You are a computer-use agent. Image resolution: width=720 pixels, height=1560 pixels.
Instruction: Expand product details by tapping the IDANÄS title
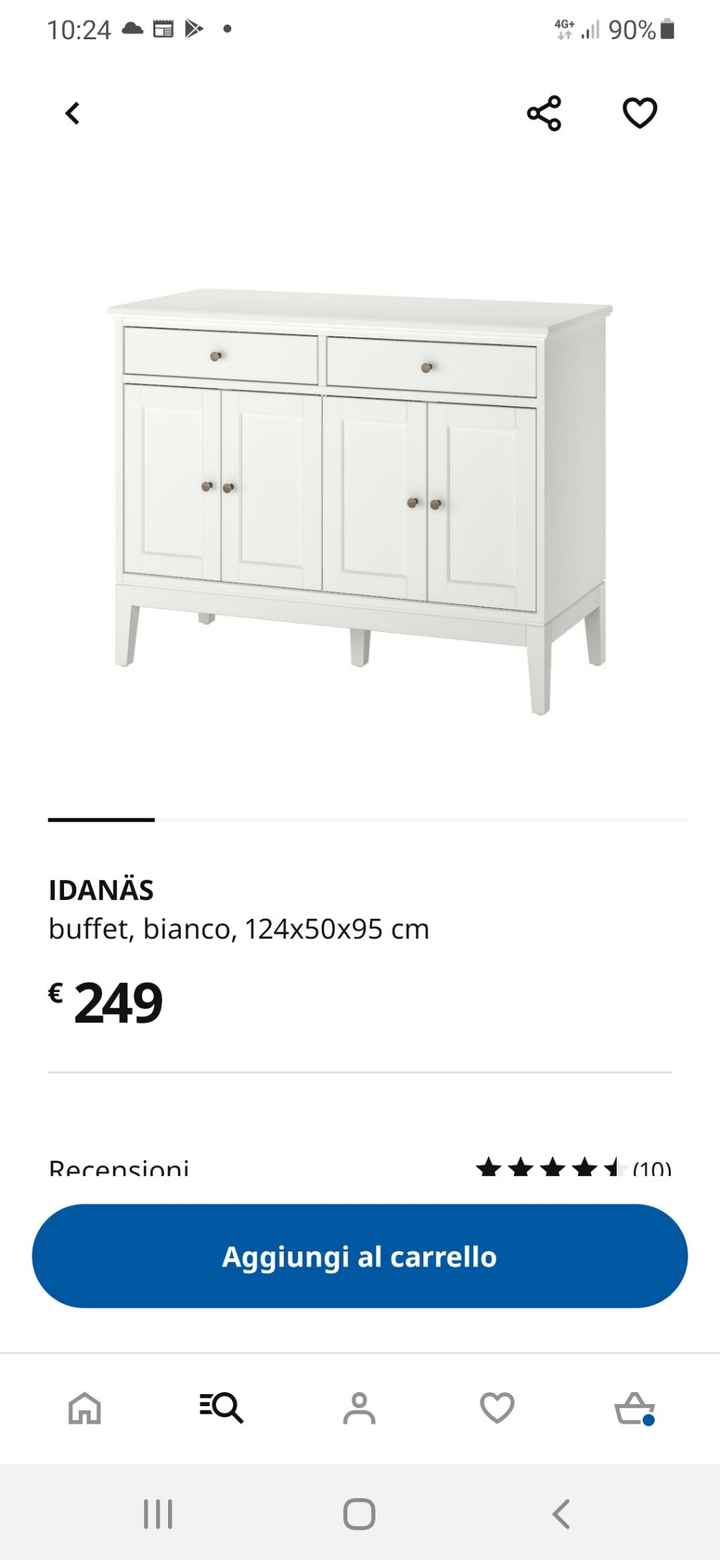tap(101, 889)
